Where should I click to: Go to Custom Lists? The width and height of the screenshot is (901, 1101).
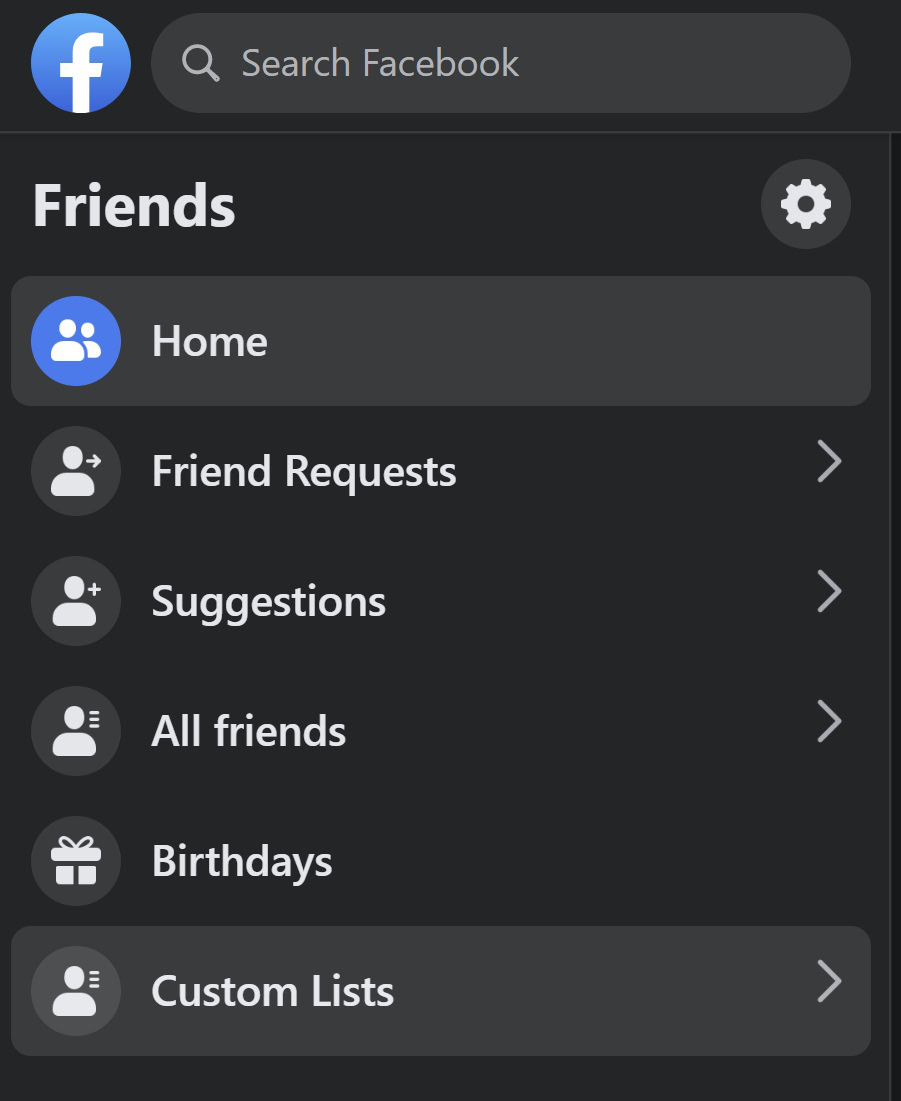440,991
